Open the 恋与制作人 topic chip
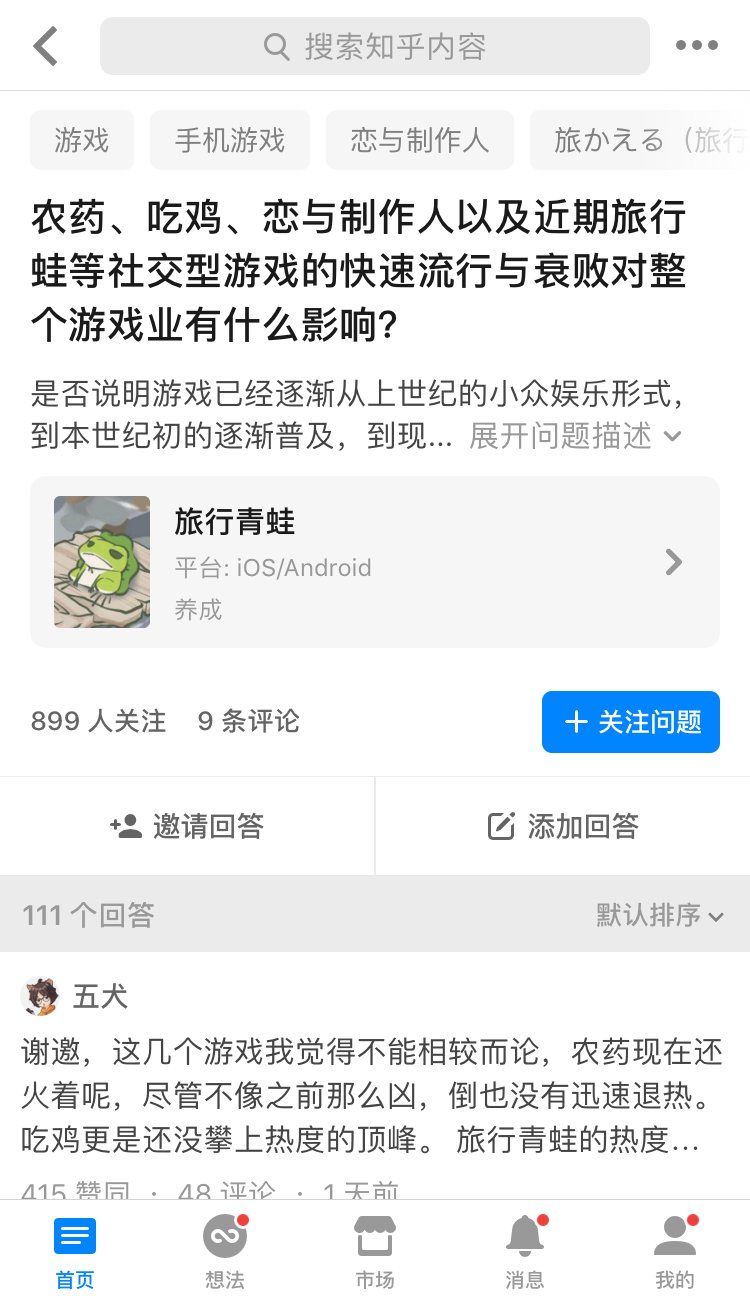 pyautogui.click(x=420, y=140)
